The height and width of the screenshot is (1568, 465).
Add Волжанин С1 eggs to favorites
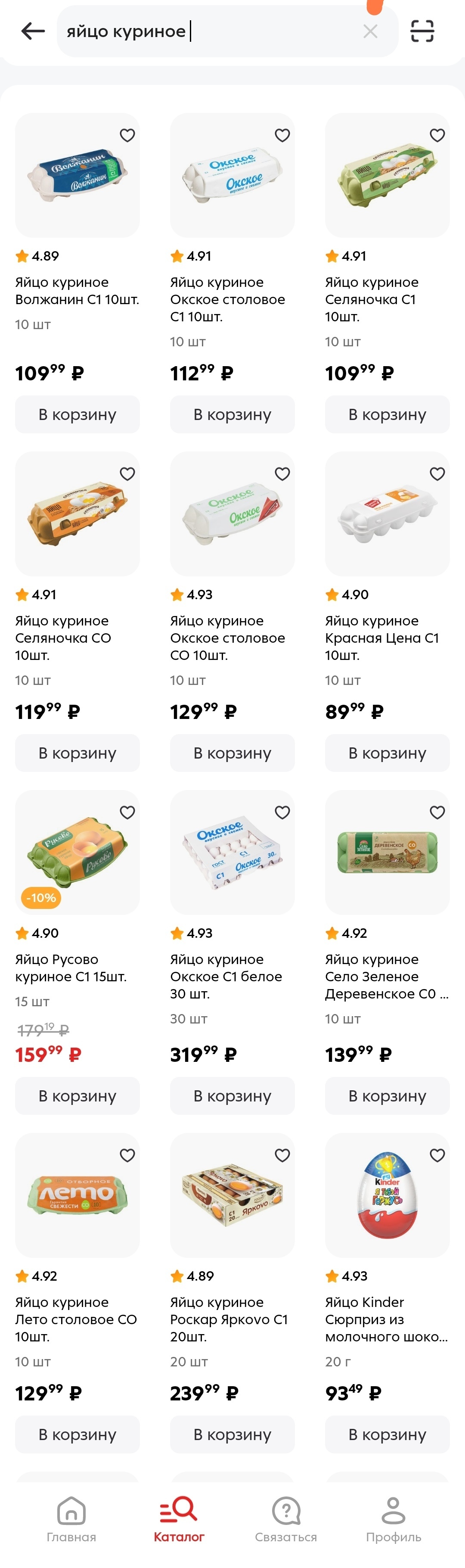coord(127,135)
